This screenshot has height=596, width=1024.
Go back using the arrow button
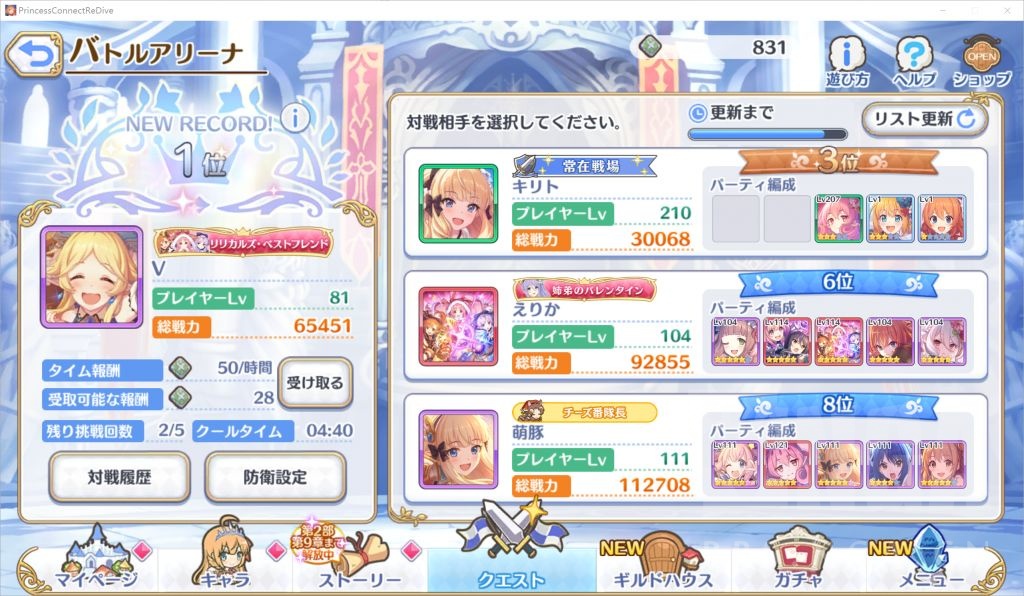coord(34,55)
